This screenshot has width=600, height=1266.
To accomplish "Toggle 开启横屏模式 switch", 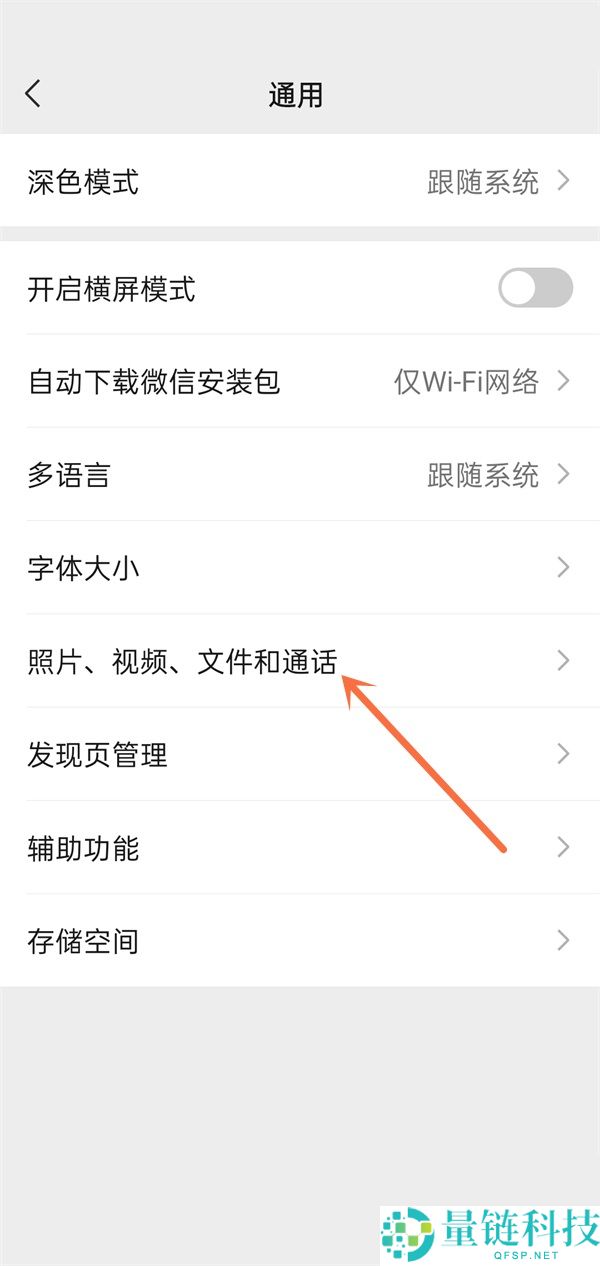I will (x=535, y=289).
